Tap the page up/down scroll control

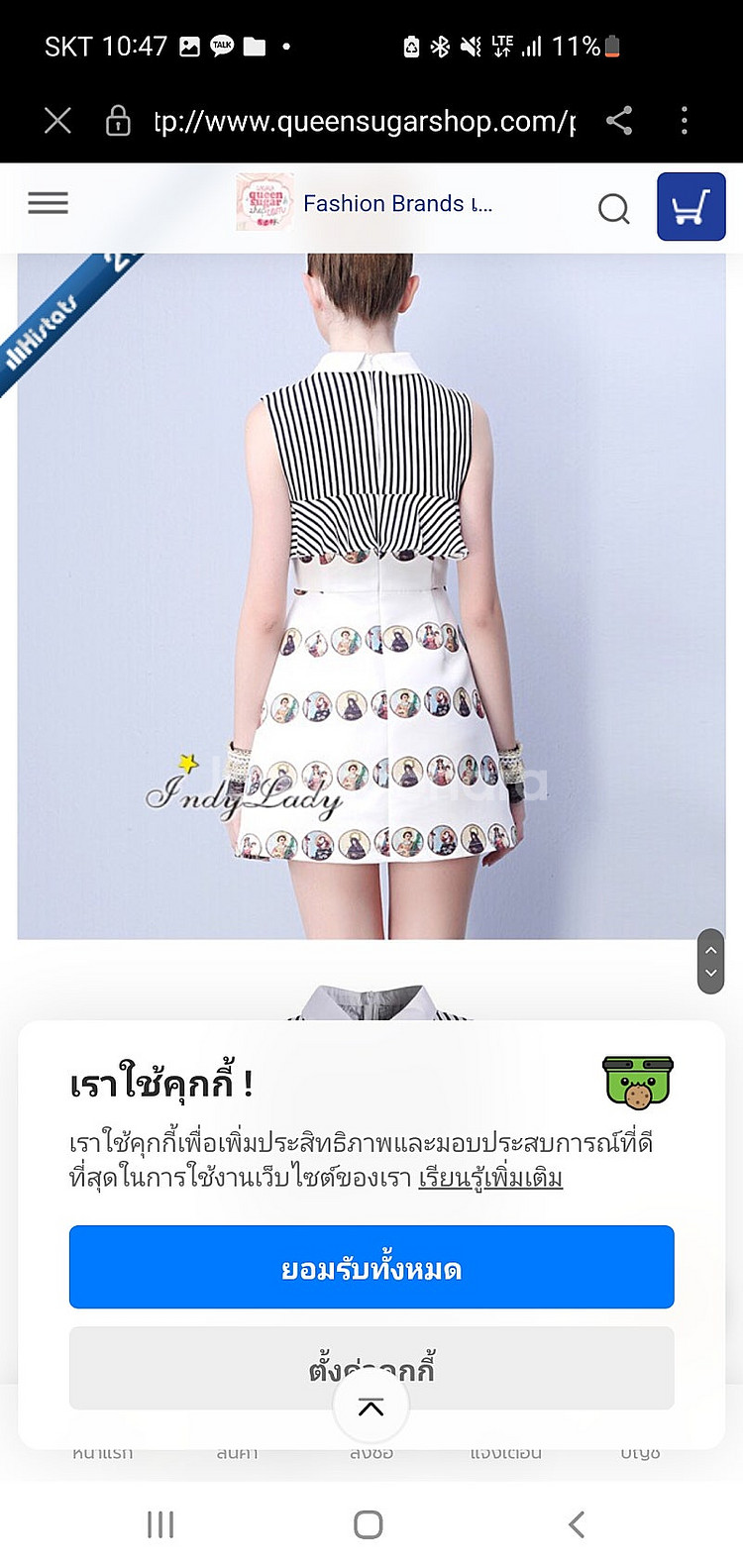coord(710,961)
